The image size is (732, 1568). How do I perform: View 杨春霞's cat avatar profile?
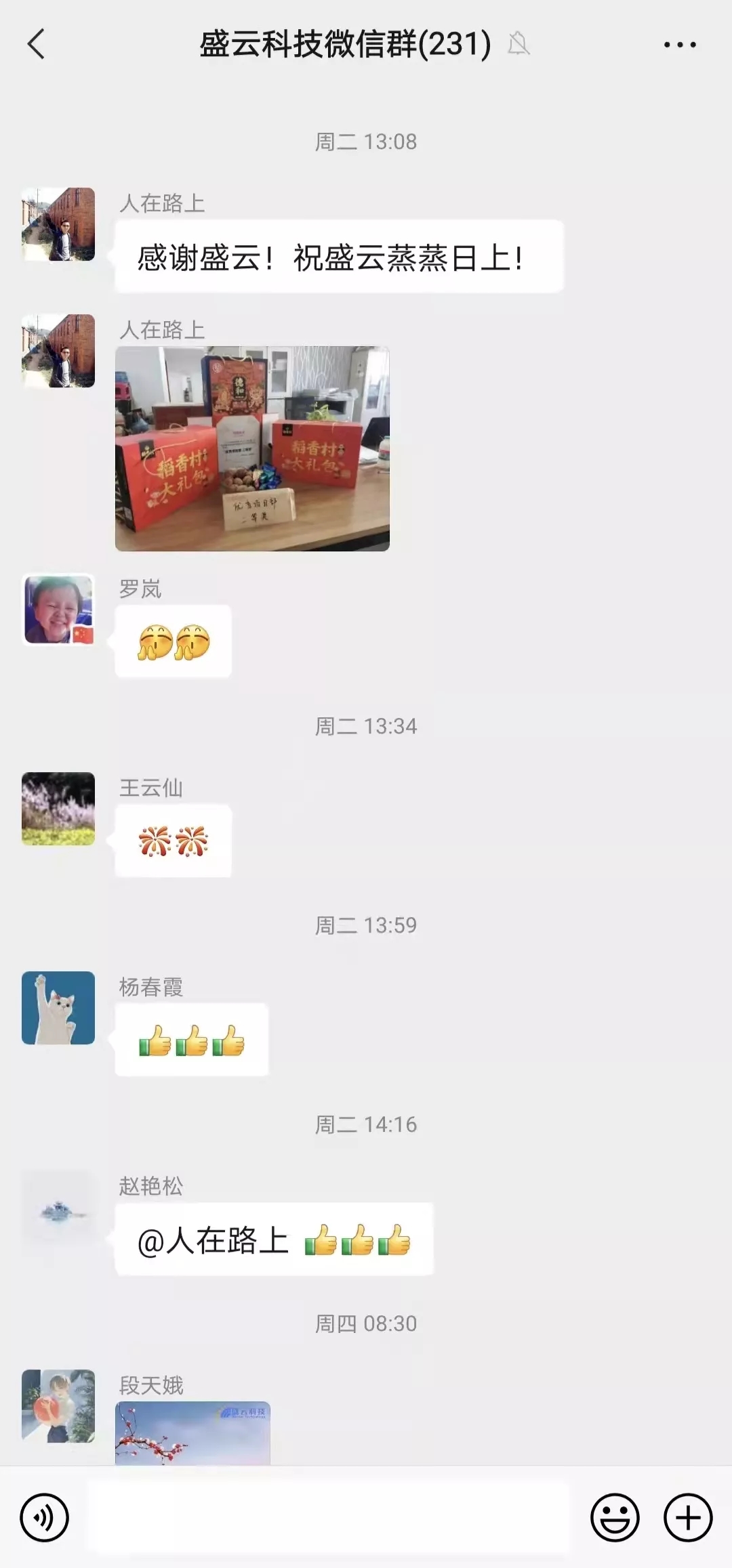pyautogui.click(x=58, y=1008)
